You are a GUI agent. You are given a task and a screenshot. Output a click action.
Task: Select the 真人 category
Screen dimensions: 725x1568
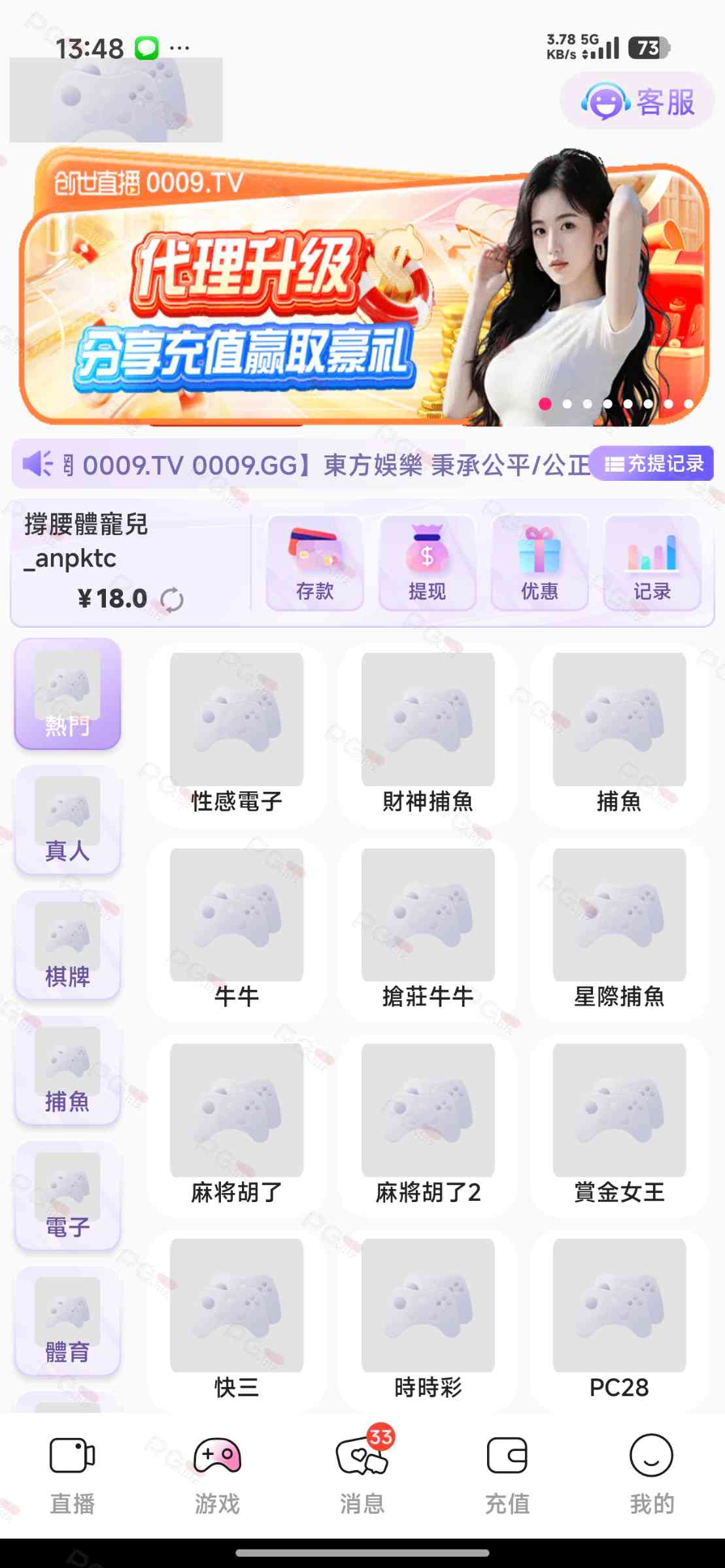click(67, 821)
